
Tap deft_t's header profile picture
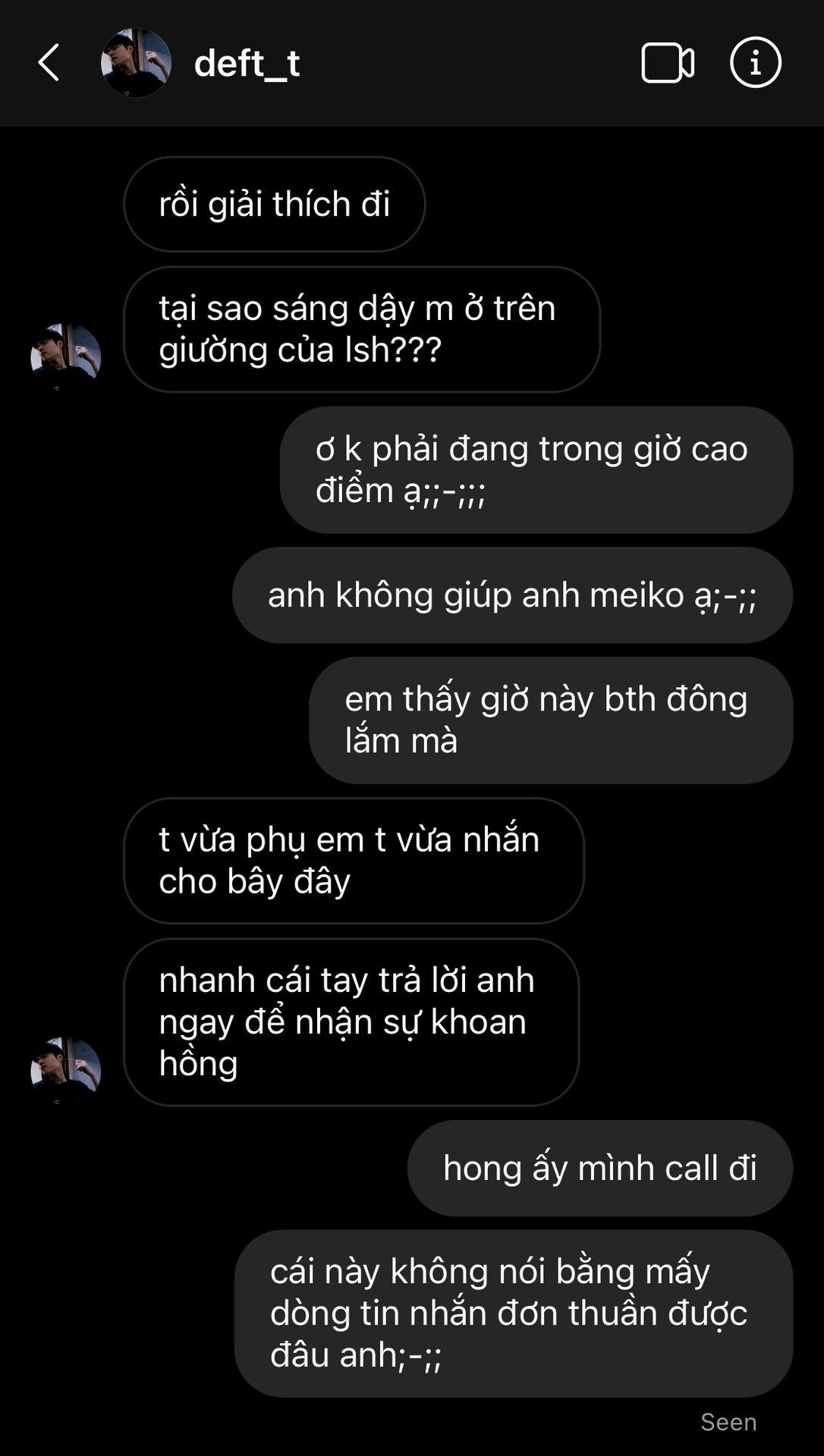pos(136,63)
